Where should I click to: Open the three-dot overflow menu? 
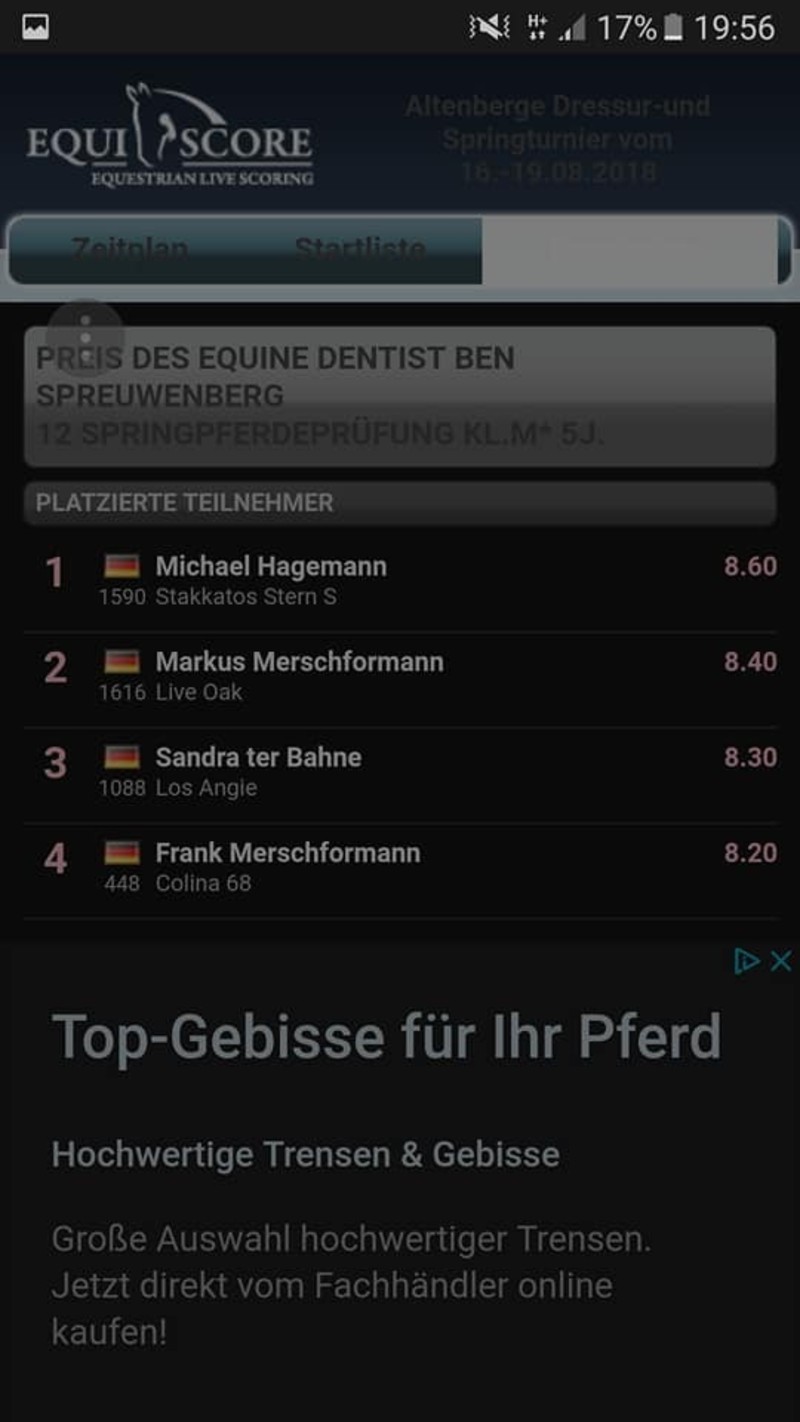click(x=86, y=330)
